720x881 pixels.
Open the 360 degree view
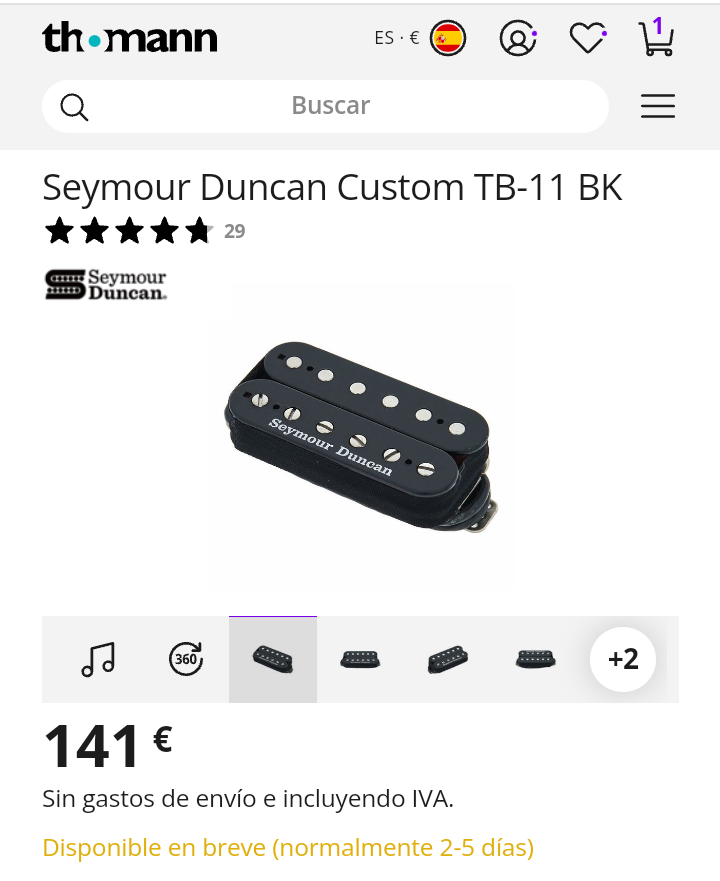186,660
